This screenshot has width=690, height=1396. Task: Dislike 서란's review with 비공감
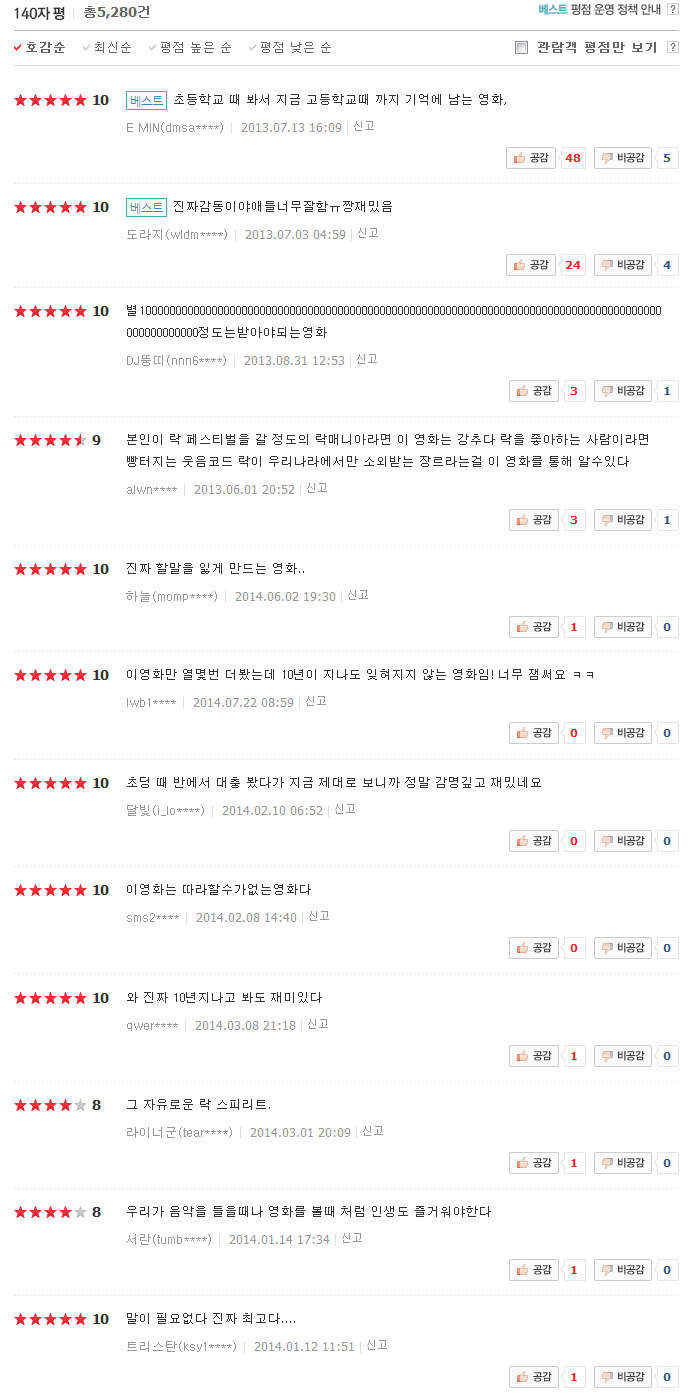pyautogui.click(x=623, y=1270)
